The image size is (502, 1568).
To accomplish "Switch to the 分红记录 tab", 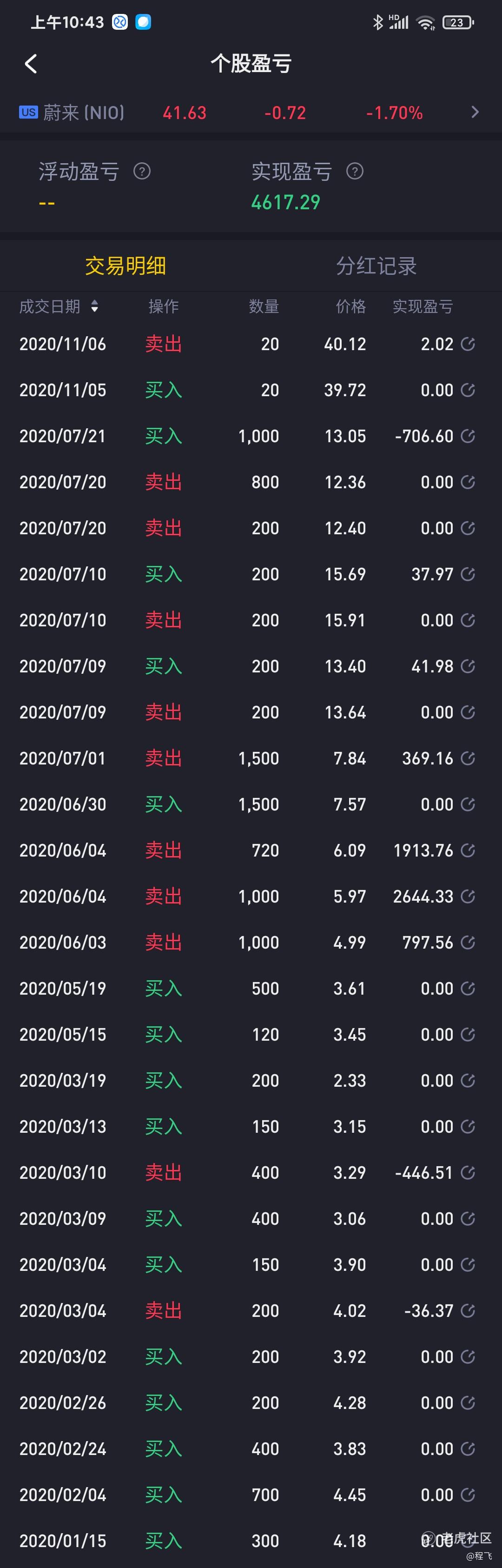I will coord(376,266).
